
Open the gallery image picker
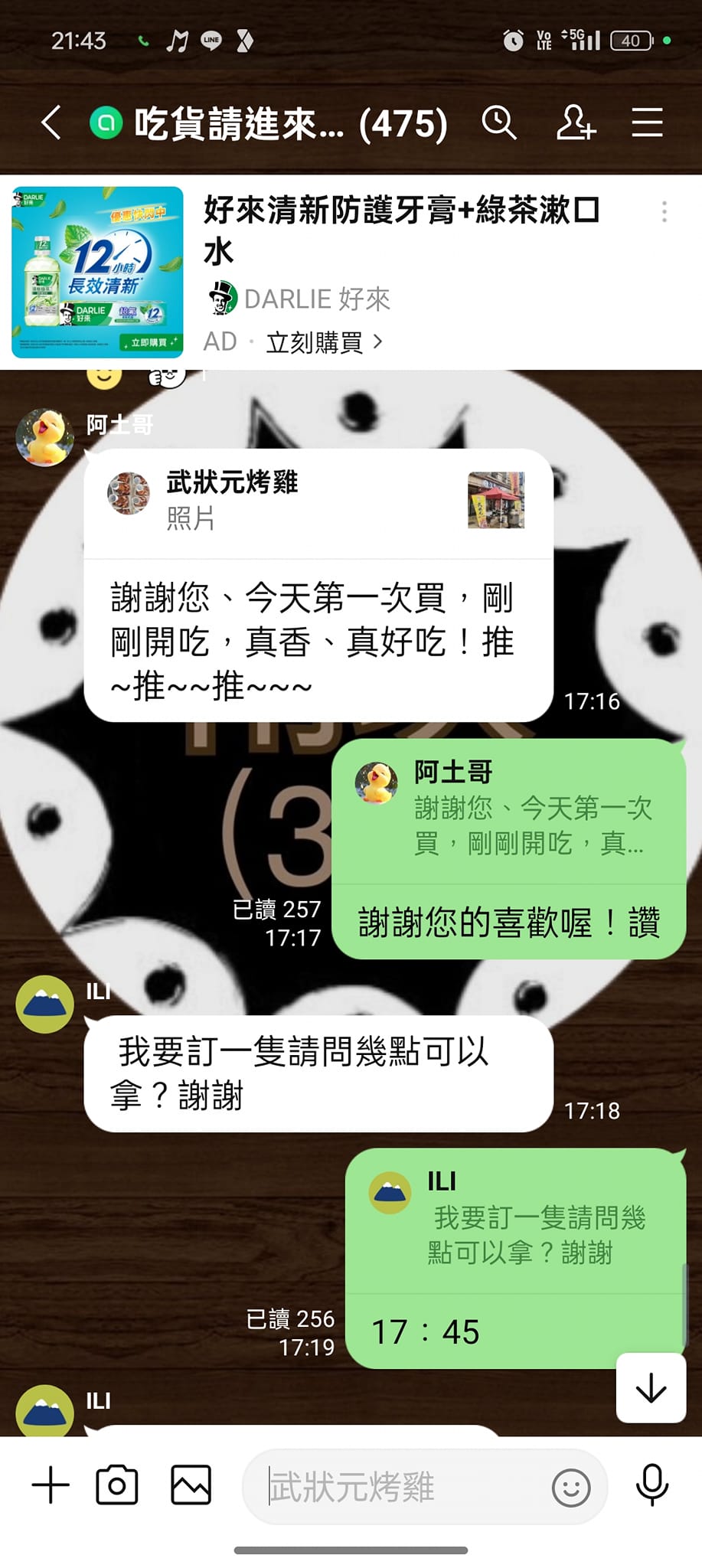(x=191, y=1485)
